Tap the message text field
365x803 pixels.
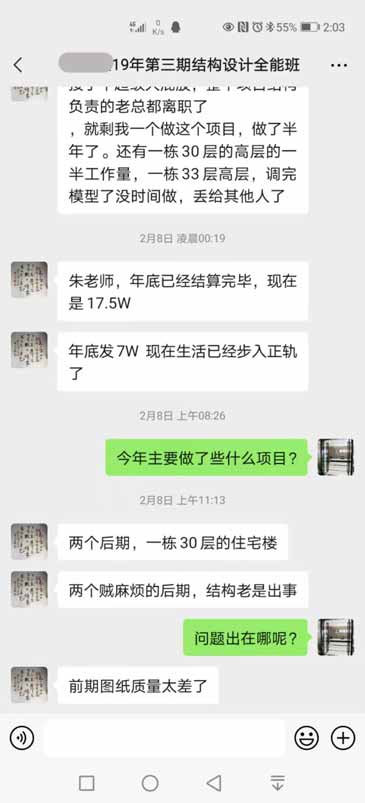click(164, 738)
